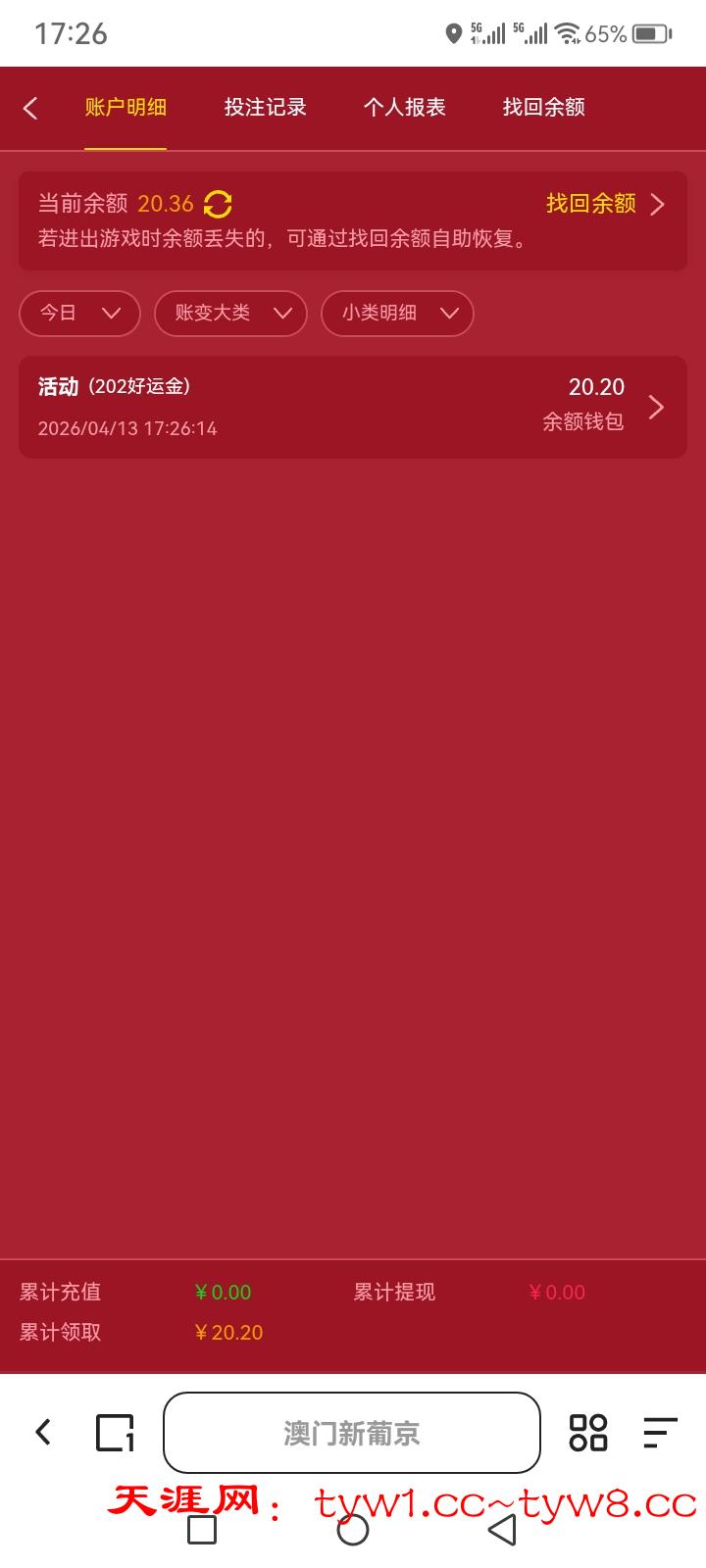Viewport: 706px width, 1568px height.
Task: Tap the 澳门新葡京 address bar
Action: tap(352, 1433)
